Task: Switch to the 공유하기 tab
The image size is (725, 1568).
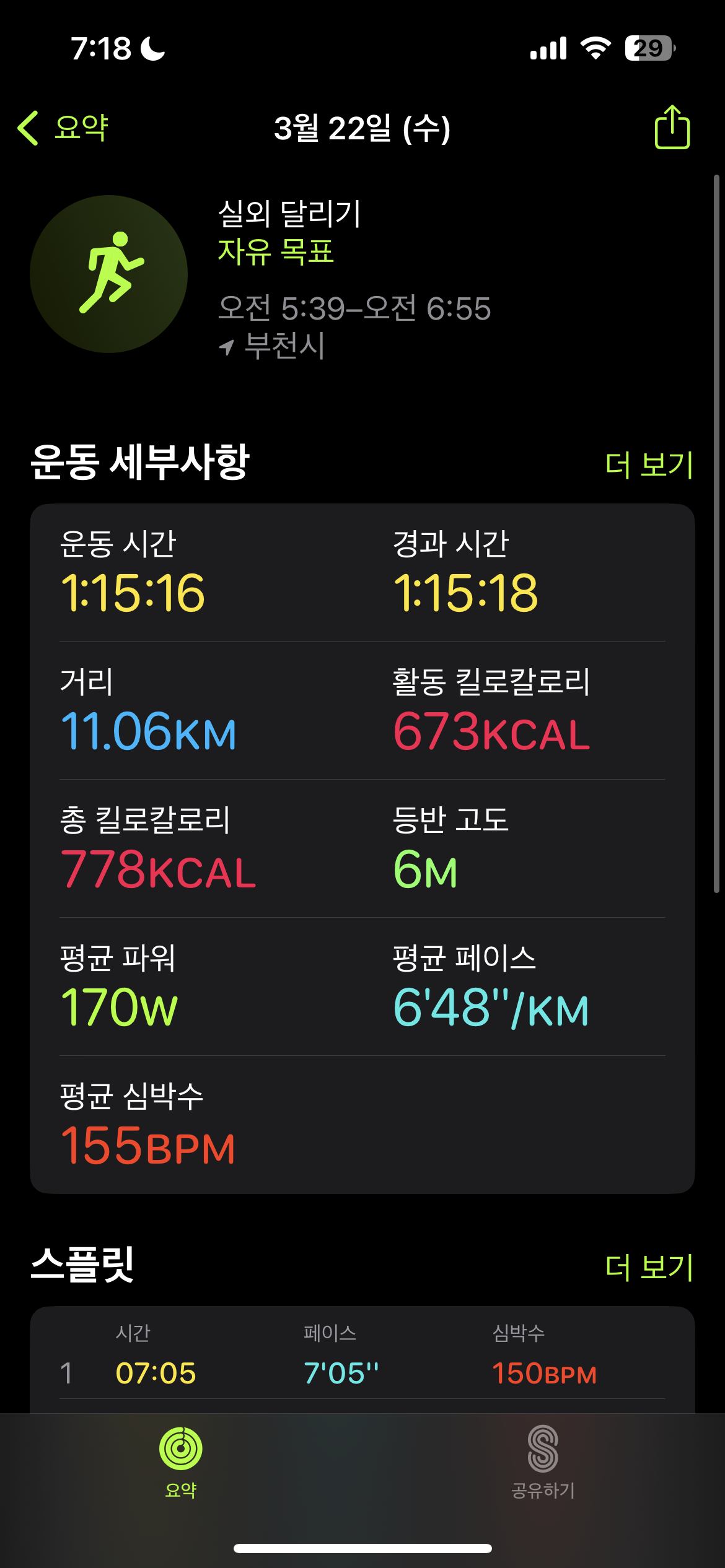Action: [x=543, y=1461]
